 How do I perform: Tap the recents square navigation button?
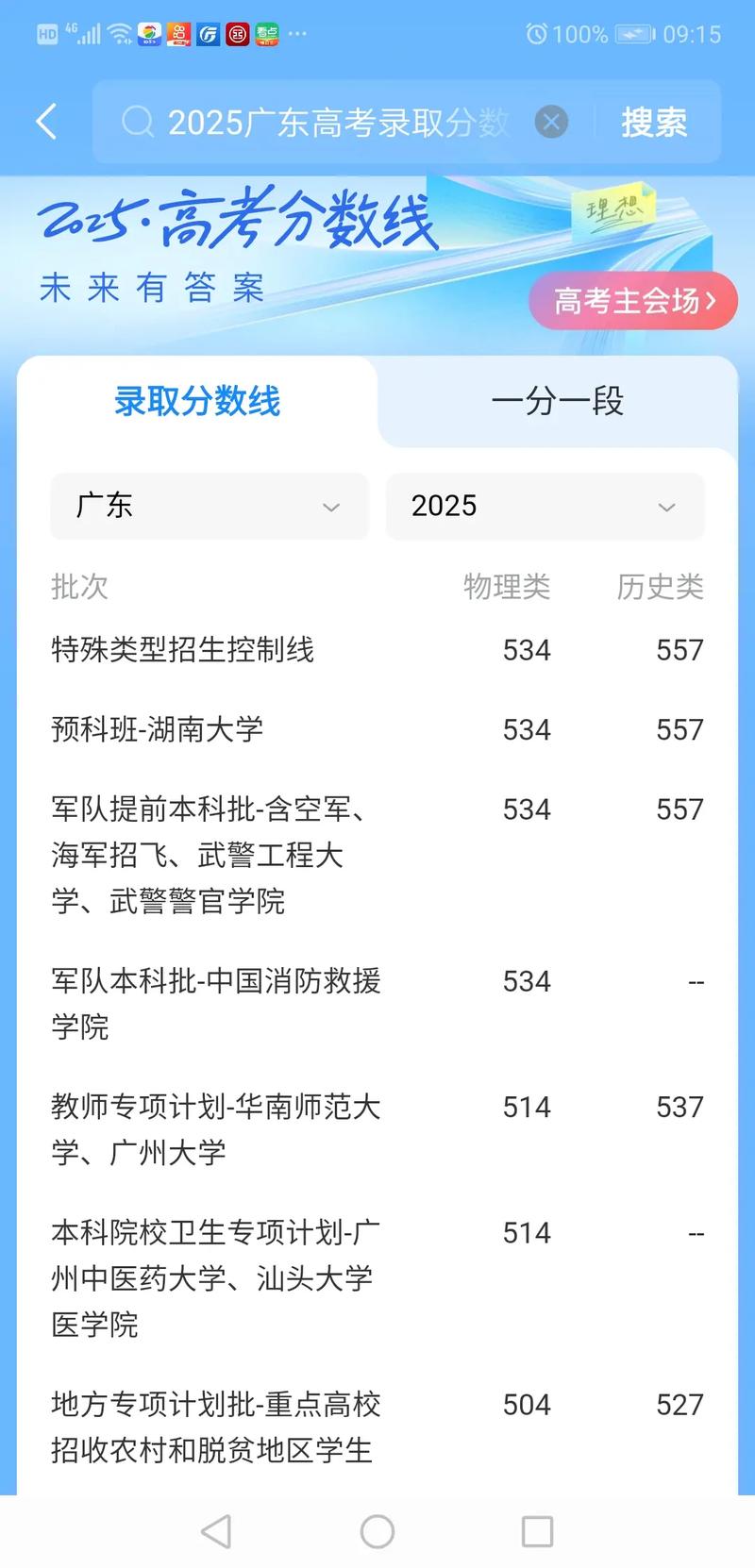tap(538, 1530)
